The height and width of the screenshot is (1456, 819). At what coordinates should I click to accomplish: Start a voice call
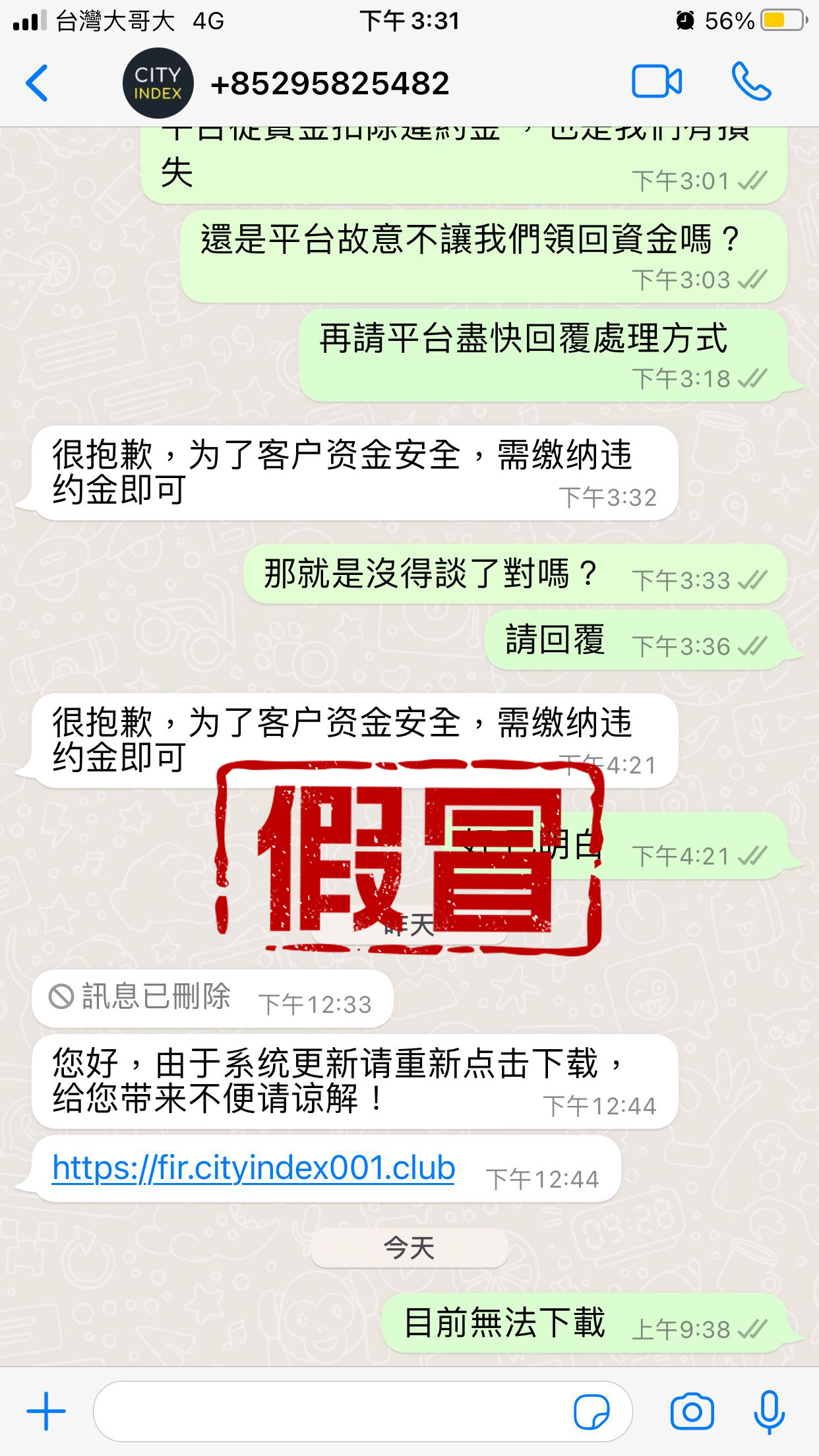(x=751, y=82)
